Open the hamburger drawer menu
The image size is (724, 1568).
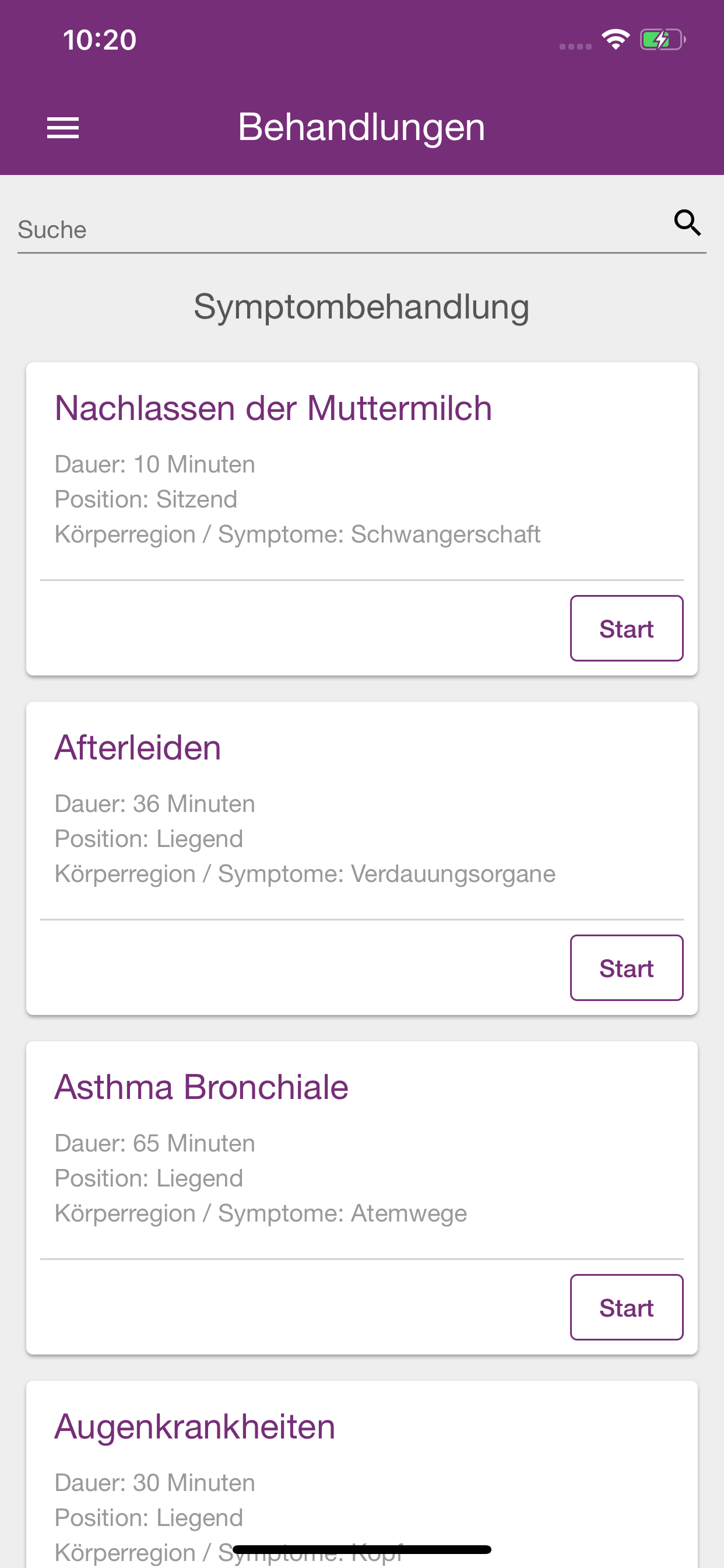coord(63,128)
